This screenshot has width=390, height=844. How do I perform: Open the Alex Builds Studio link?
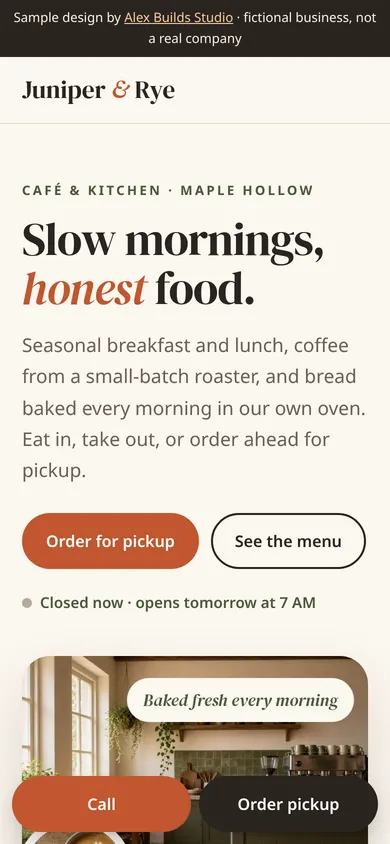pos(179,18)
